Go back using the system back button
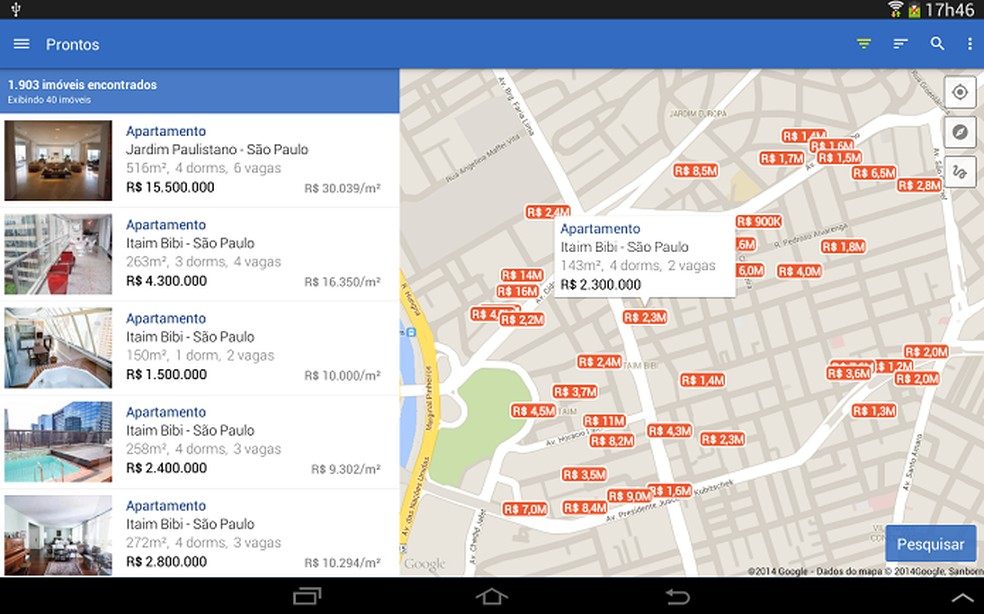Viewport: 984px width, 614px height. point(677,597)
